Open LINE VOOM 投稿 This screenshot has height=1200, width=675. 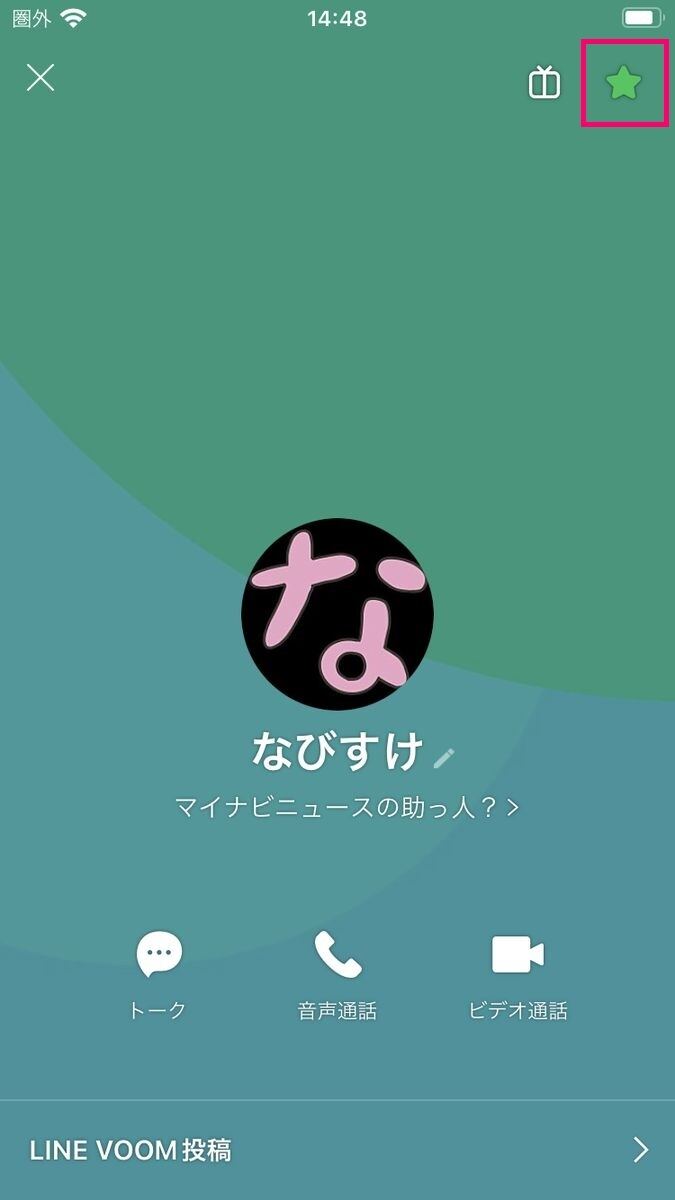[337, 1150]
